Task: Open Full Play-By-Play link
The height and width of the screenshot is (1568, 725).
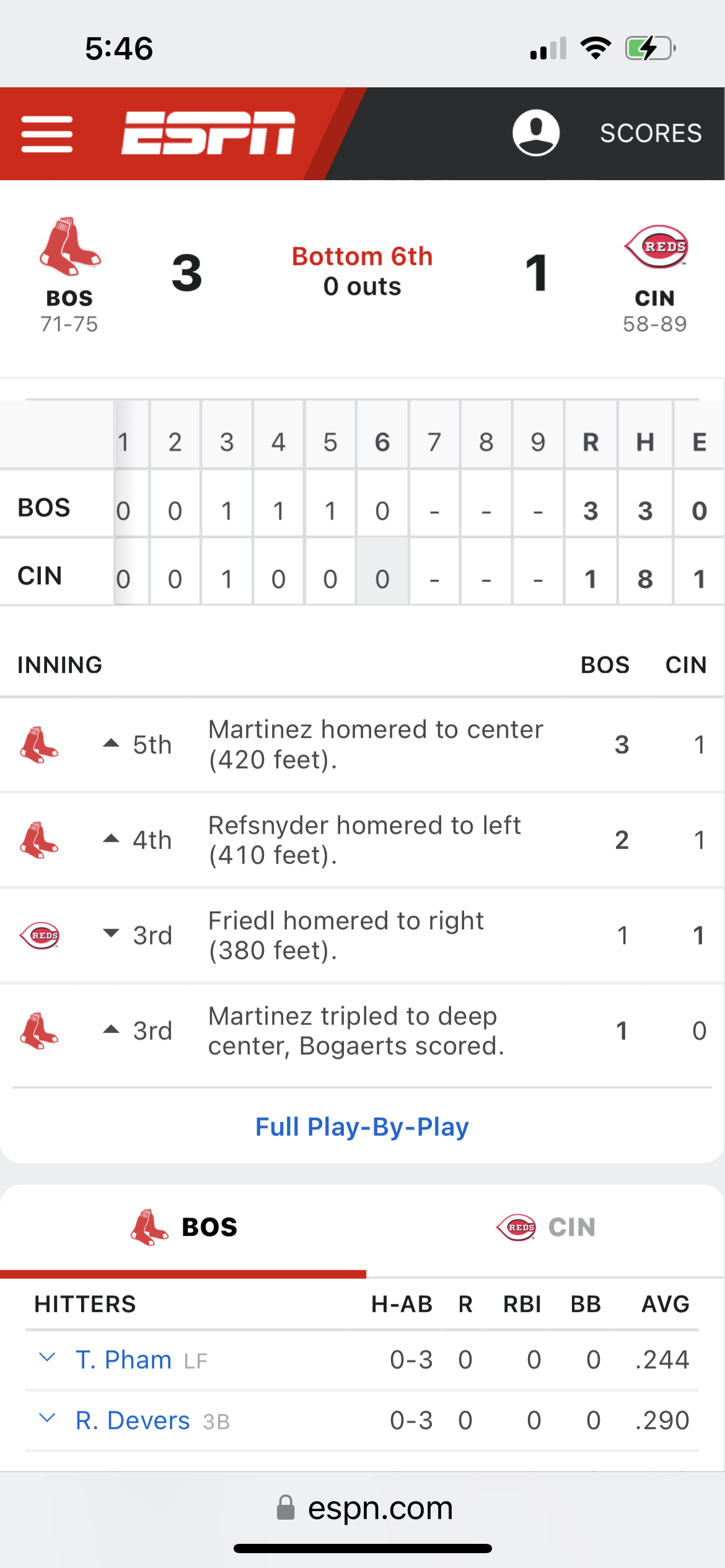Action: coord(362,1126)
